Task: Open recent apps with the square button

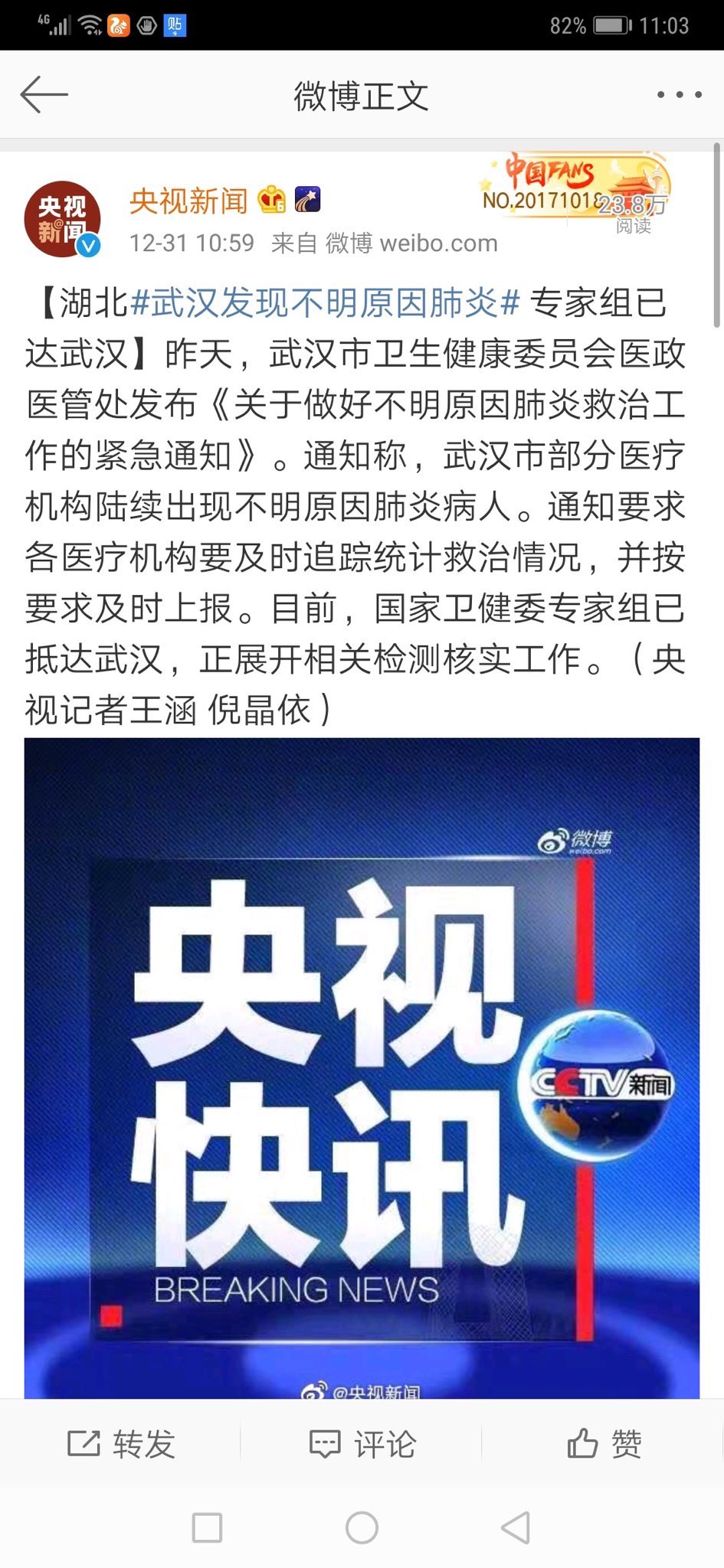Action: pyautogui.click(x=207, y=1528)
